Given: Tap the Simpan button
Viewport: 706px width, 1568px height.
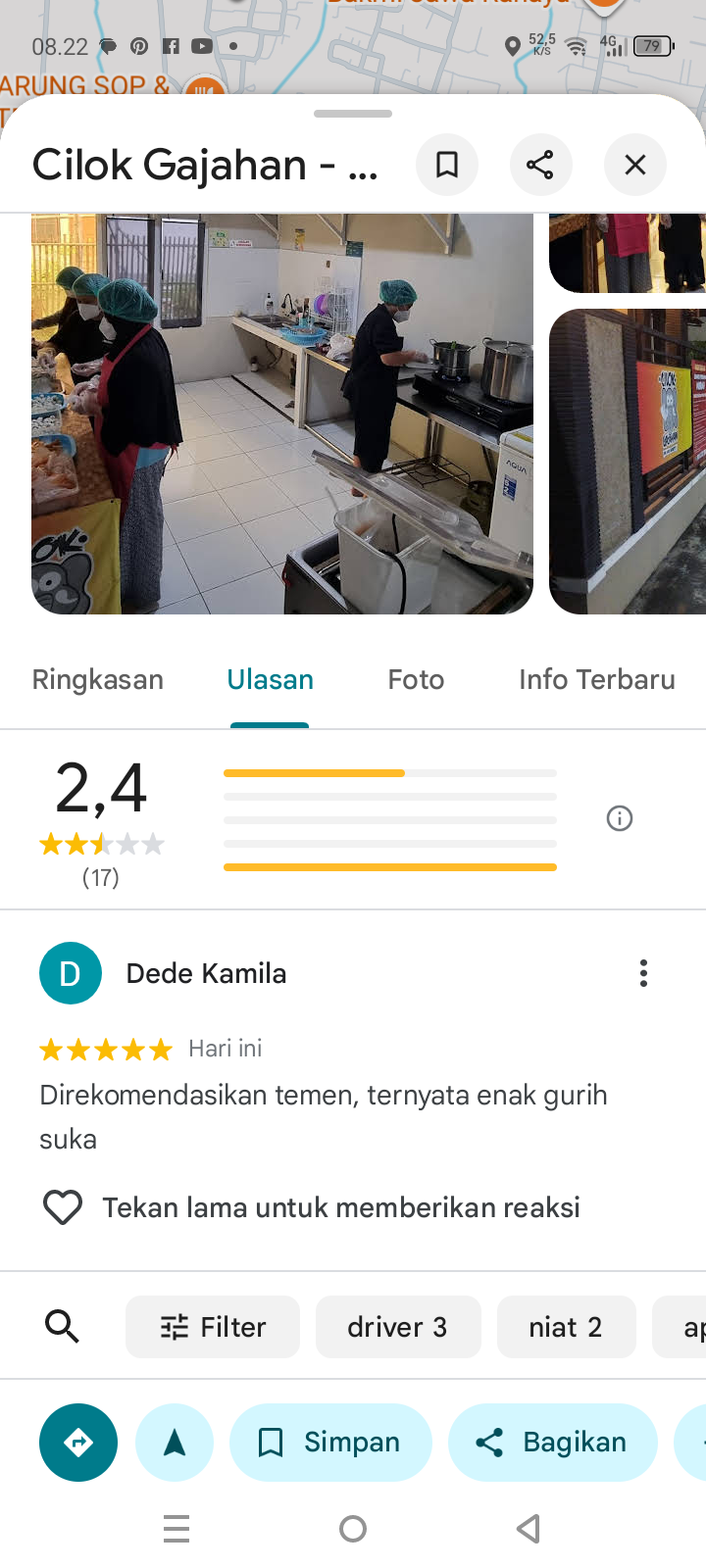Looking at the screenshot, I should (x=330, y=1443).
